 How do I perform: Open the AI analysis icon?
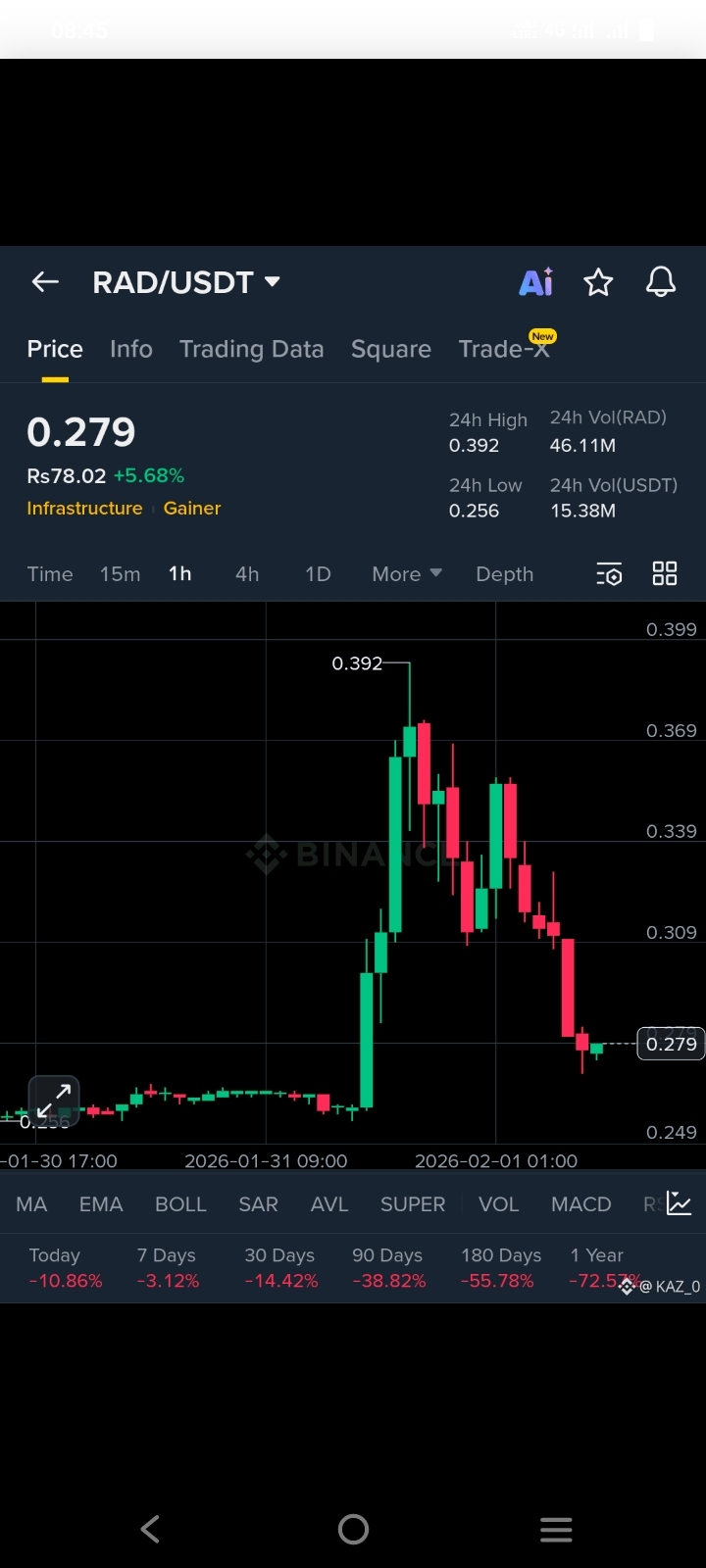pos(536,282)
